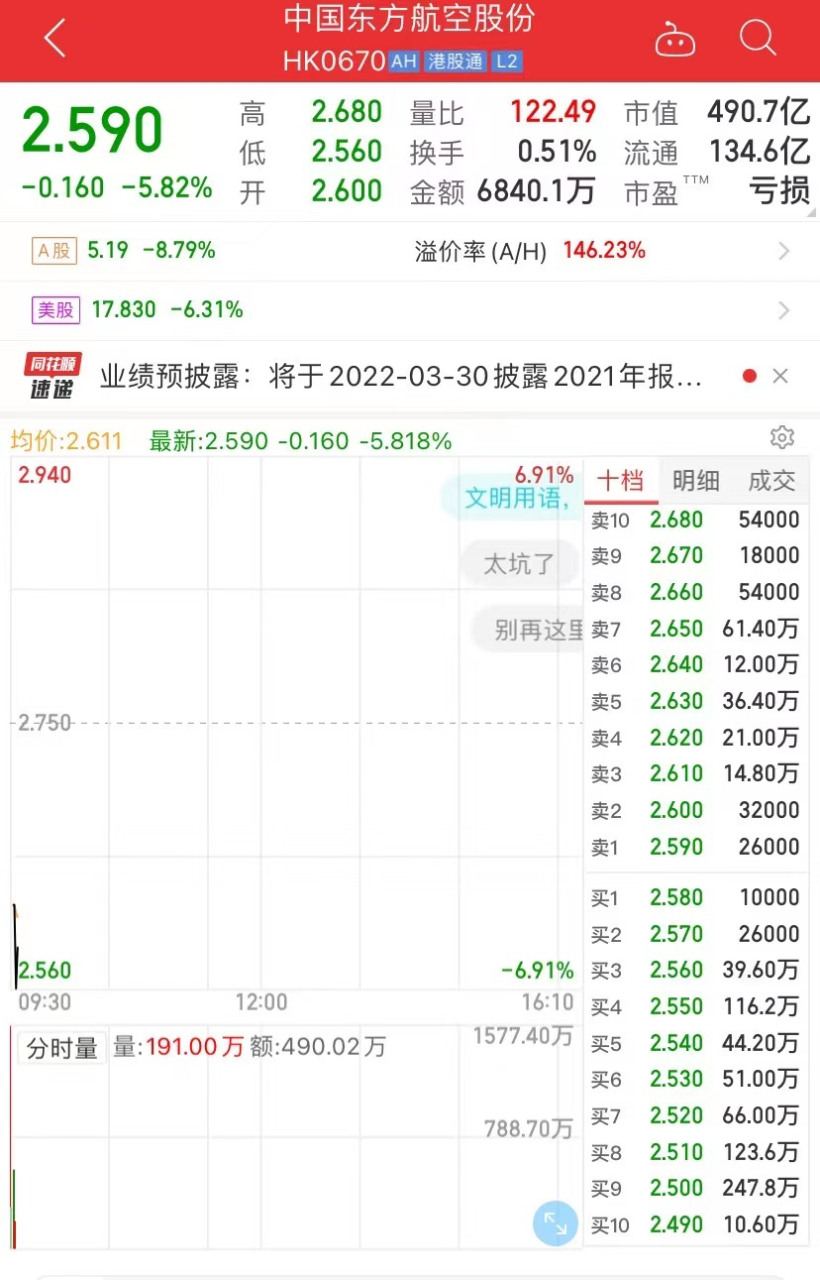
Task: Open the A股 quote row
Action: [x=410, y=251]
